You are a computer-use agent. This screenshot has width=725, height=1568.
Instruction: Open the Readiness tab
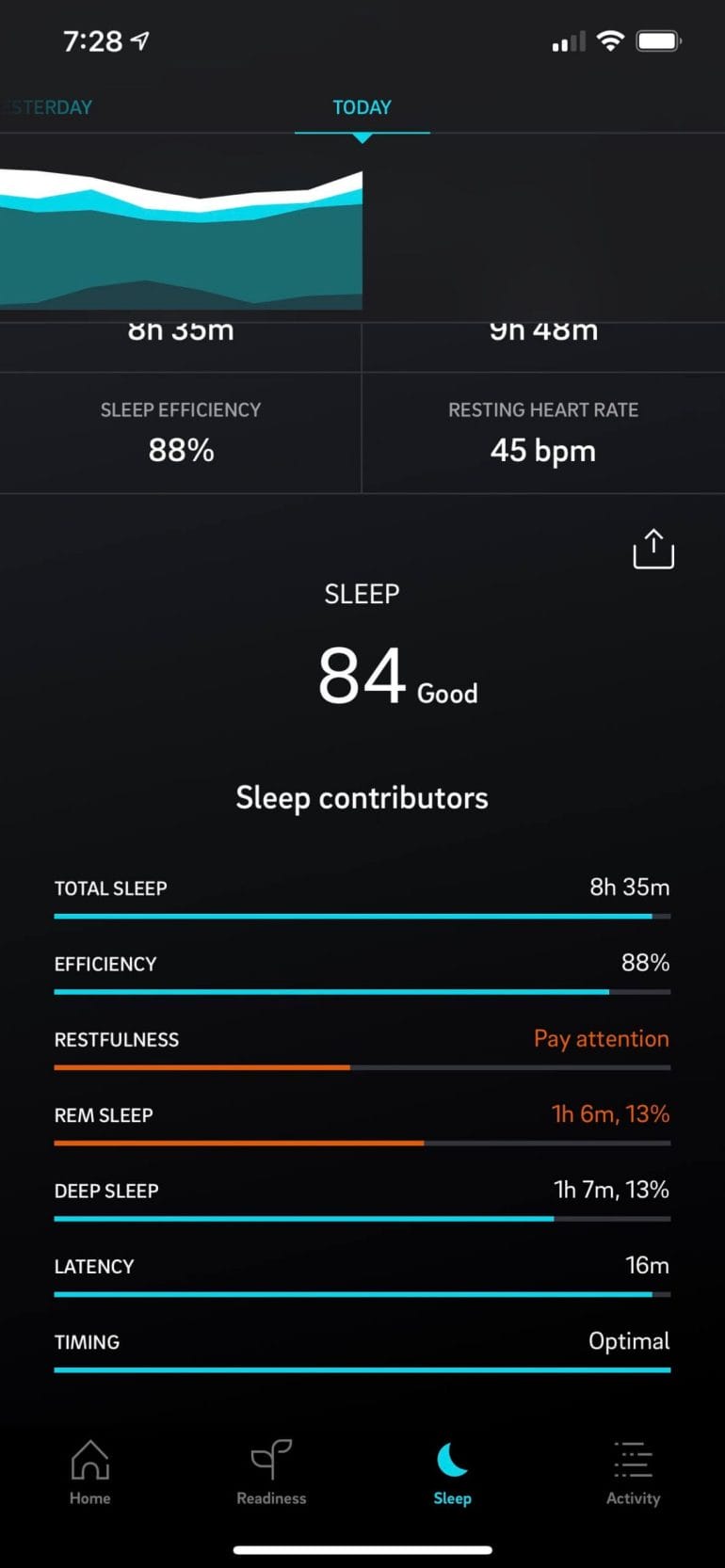pos(271,1472)
